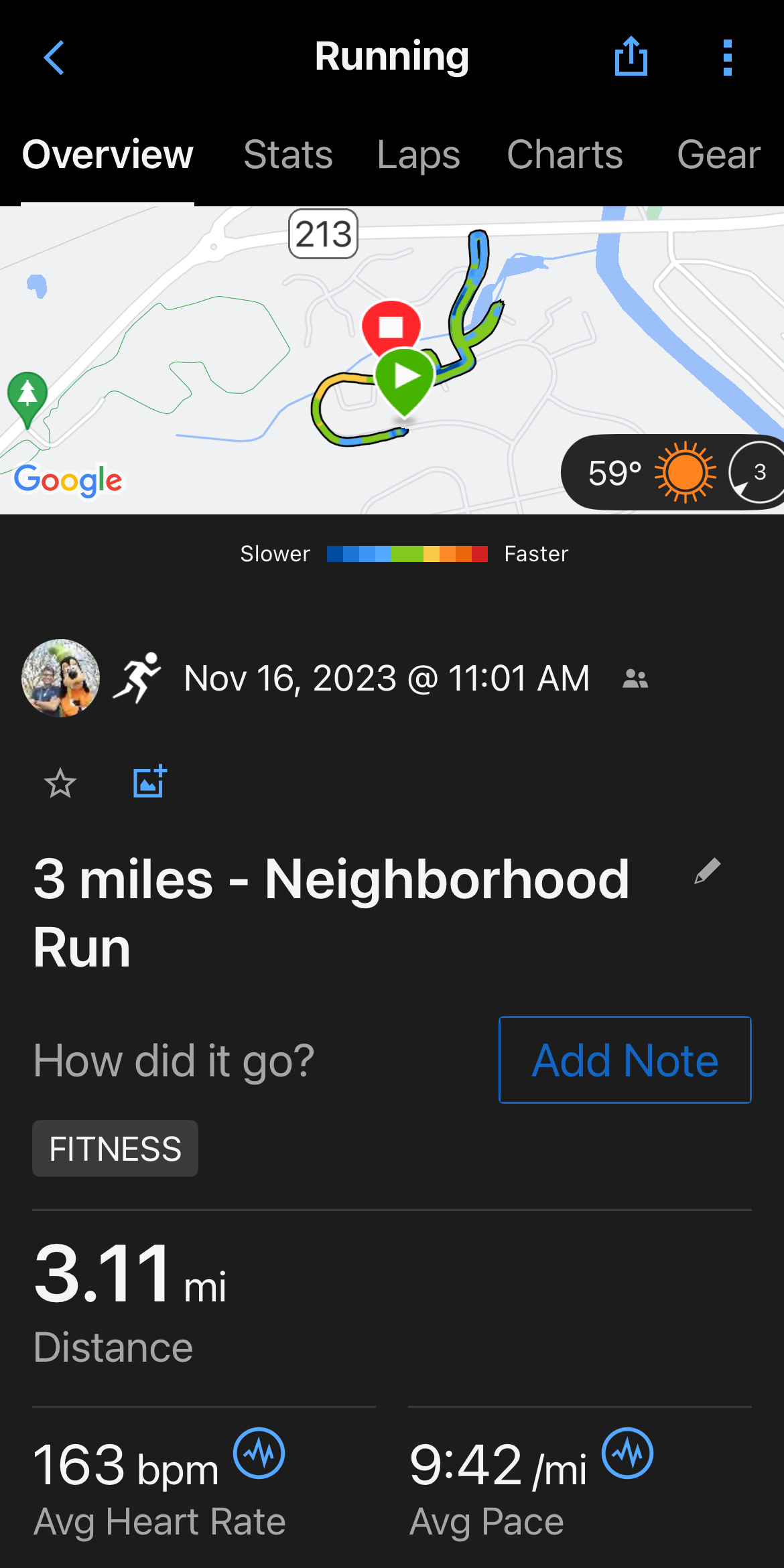784x1568 pixels.
Task: View the heart rate insight icon
Action: coord(259,1453)
